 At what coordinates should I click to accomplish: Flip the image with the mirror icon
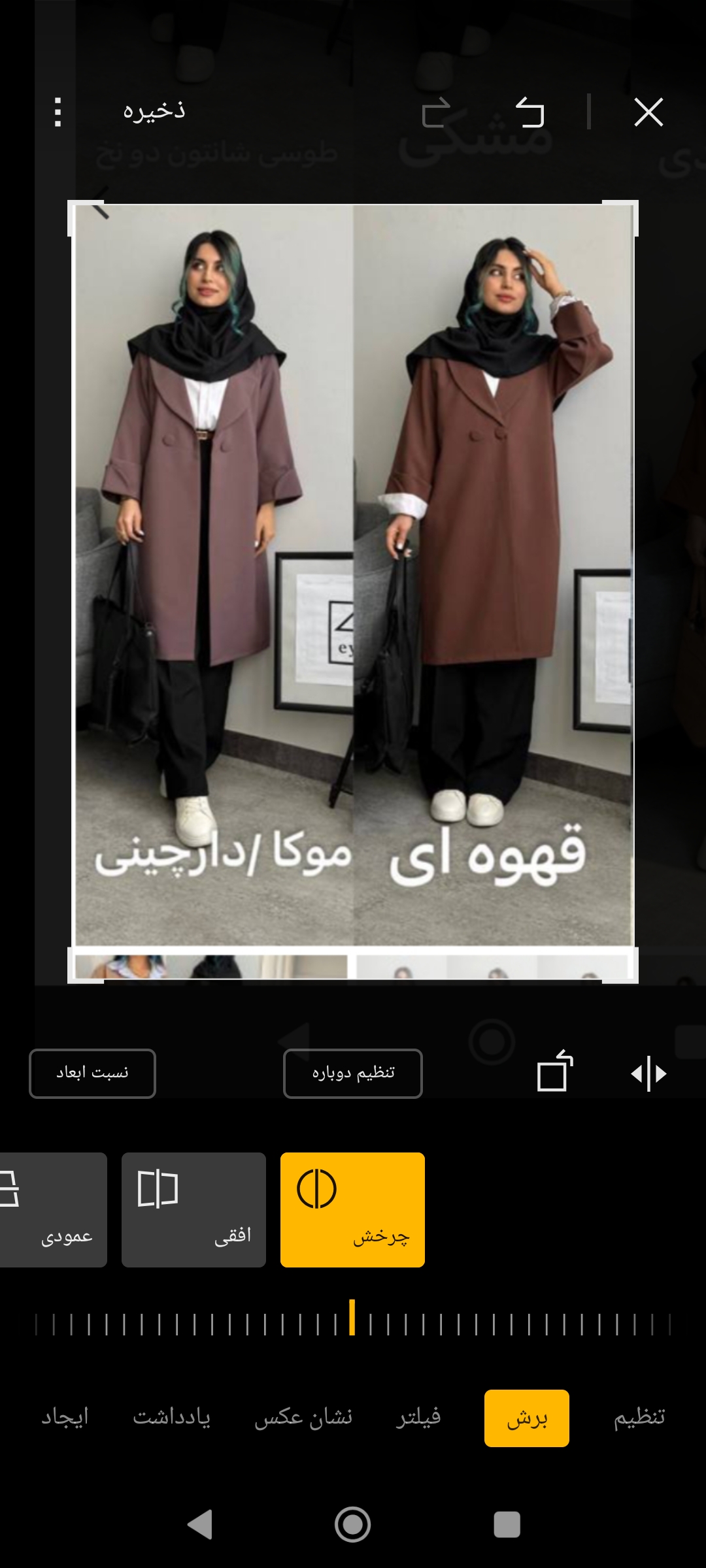pyautogui.click(x=648, y=1073)
